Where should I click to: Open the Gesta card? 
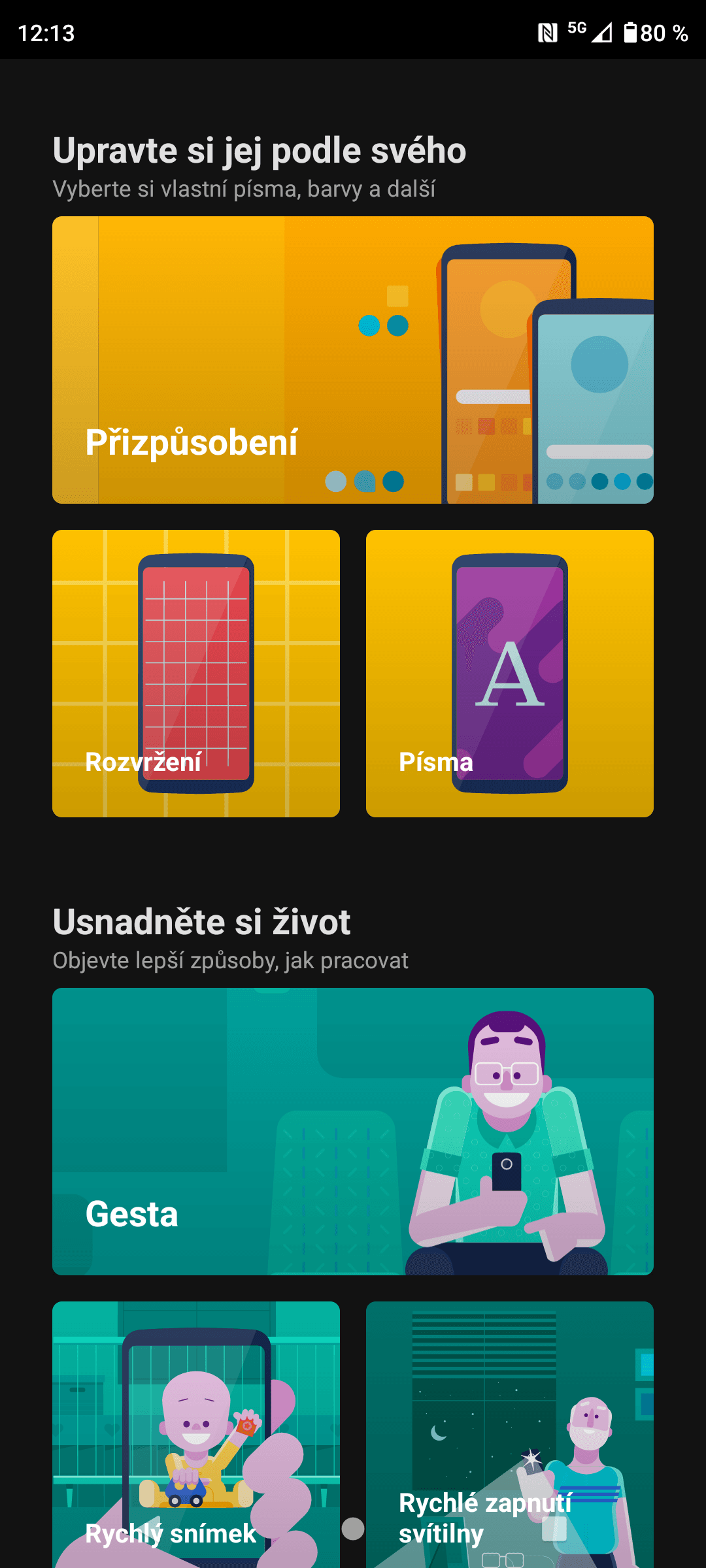click(353, 1131)
